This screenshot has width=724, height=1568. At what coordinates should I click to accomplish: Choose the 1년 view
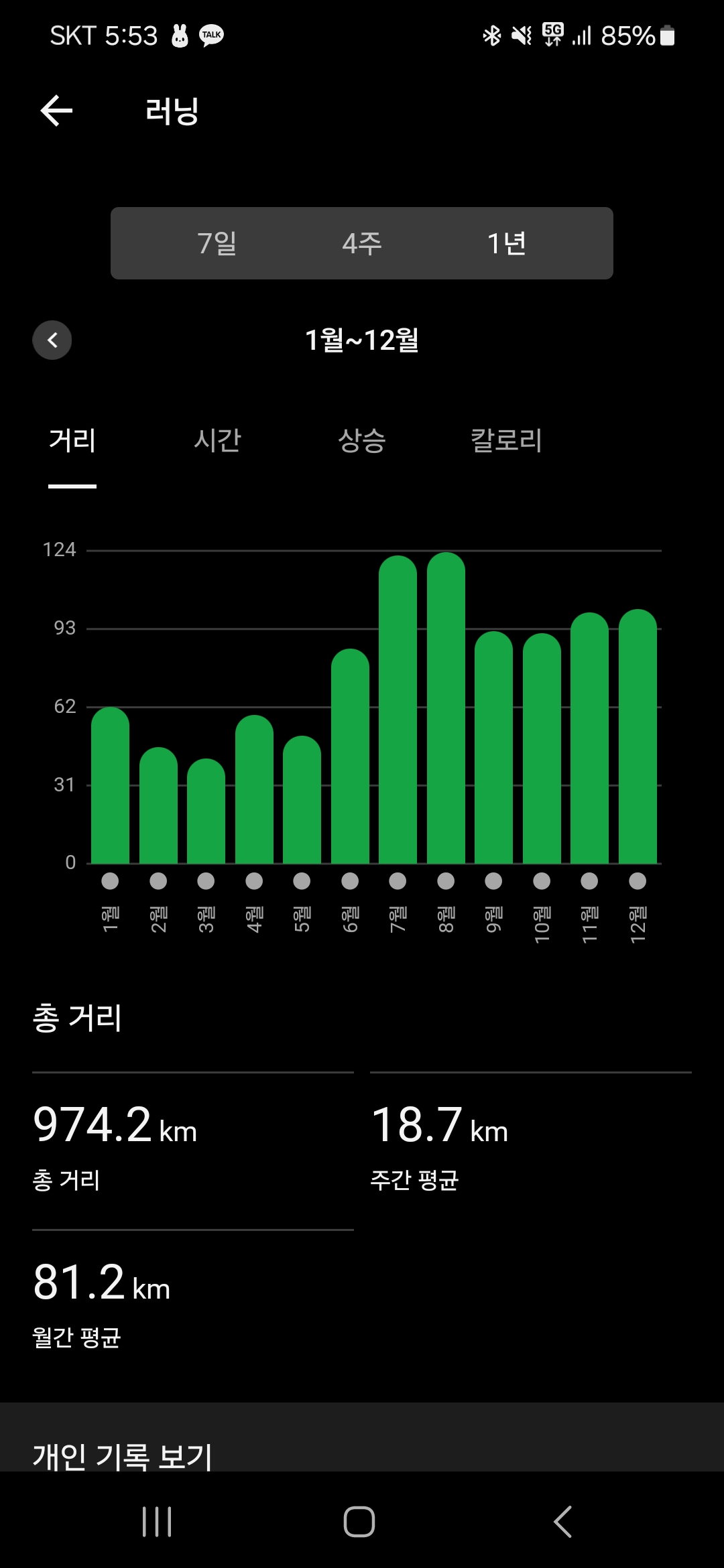[x=507, y=243]
